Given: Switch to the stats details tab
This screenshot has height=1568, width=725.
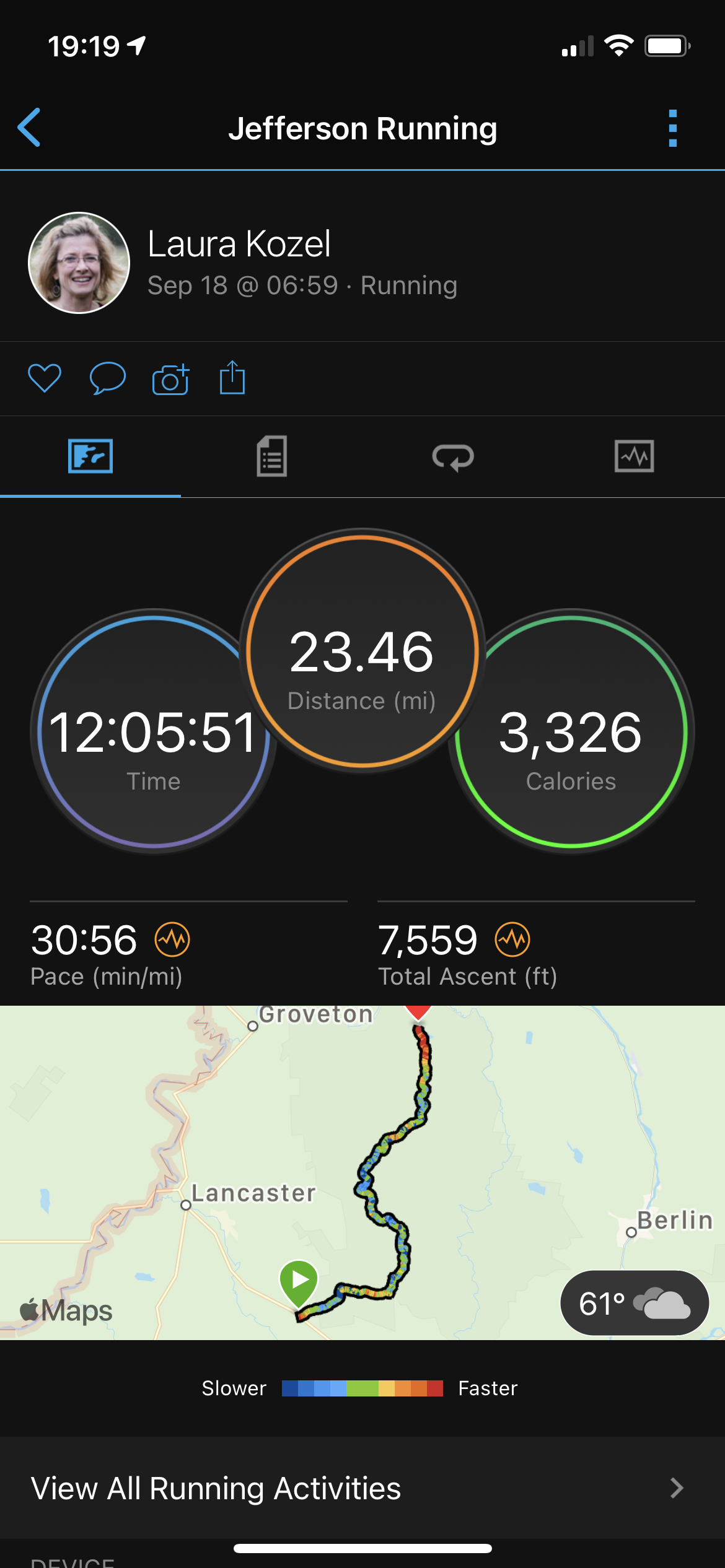Looking at the screenshot, I should click(x=271, y=456).
